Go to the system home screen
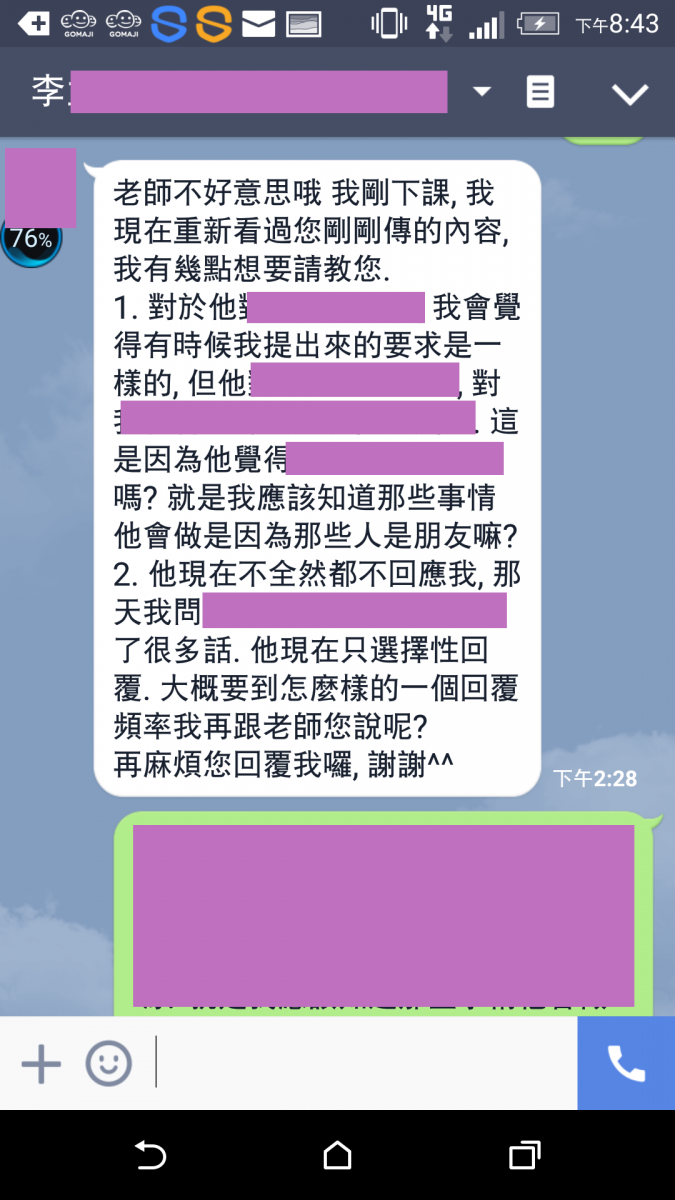The width and height of the screenshot is (675, 1200). coord(338,1156)
